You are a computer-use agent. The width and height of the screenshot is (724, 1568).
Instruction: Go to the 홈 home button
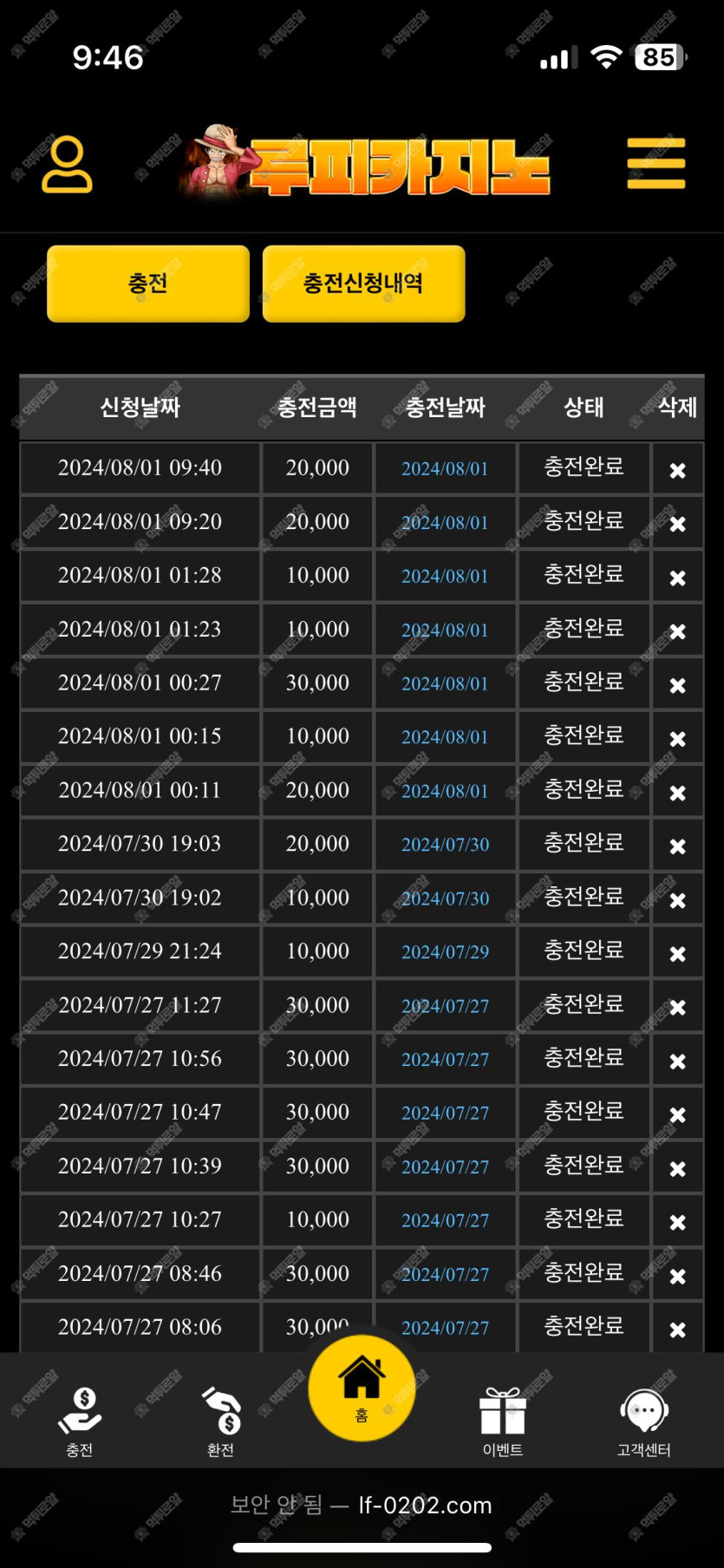(362, 1388)
